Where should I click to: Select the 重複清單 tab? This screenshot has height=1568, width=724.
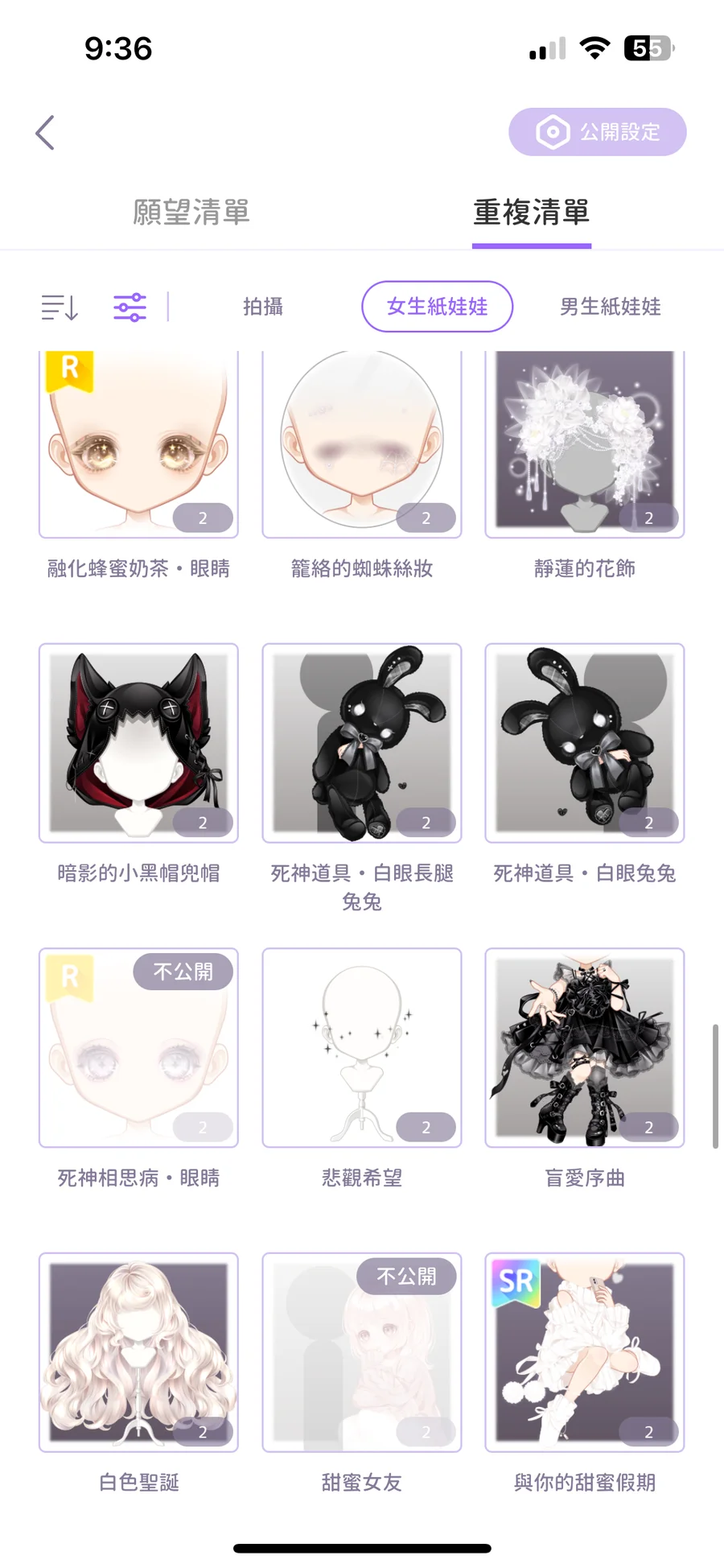click(532, 213)
